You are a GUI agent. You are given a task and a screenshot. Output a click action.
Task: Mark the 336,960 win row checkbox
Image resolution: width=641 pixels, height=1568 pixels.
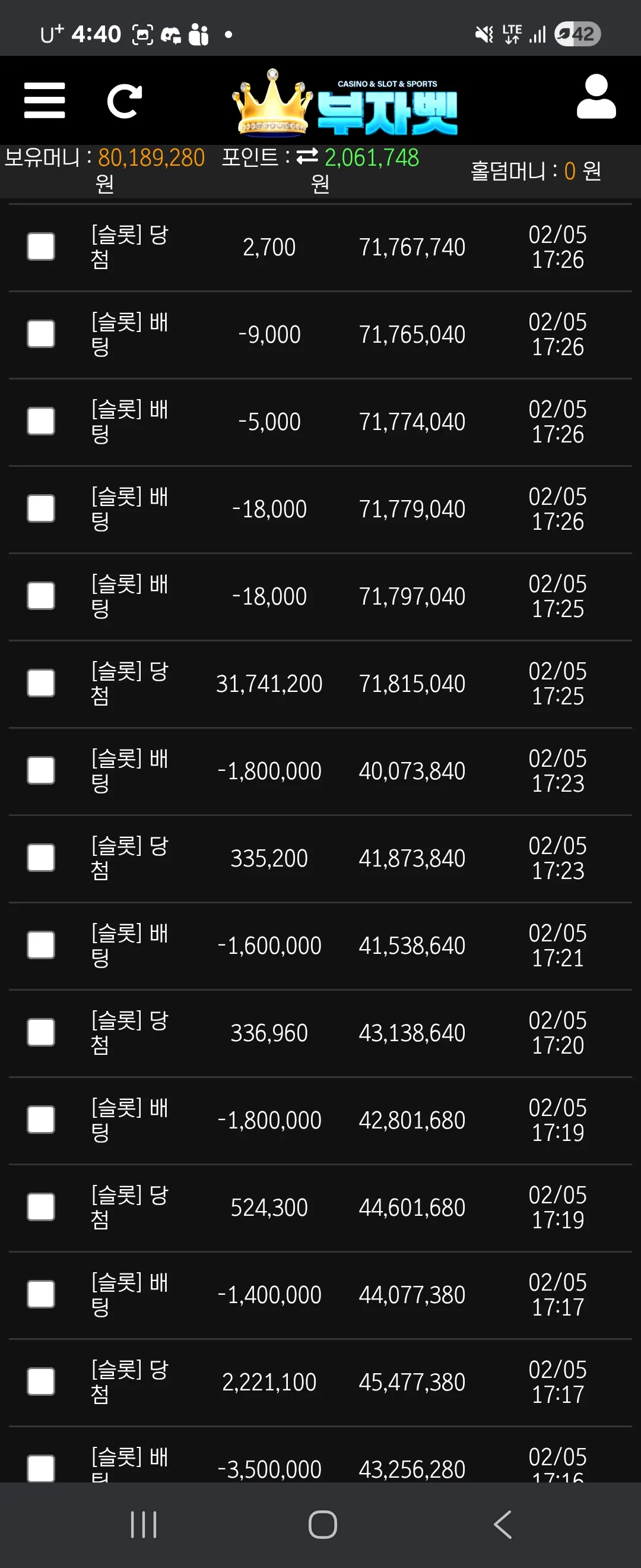pos(41,1032)
